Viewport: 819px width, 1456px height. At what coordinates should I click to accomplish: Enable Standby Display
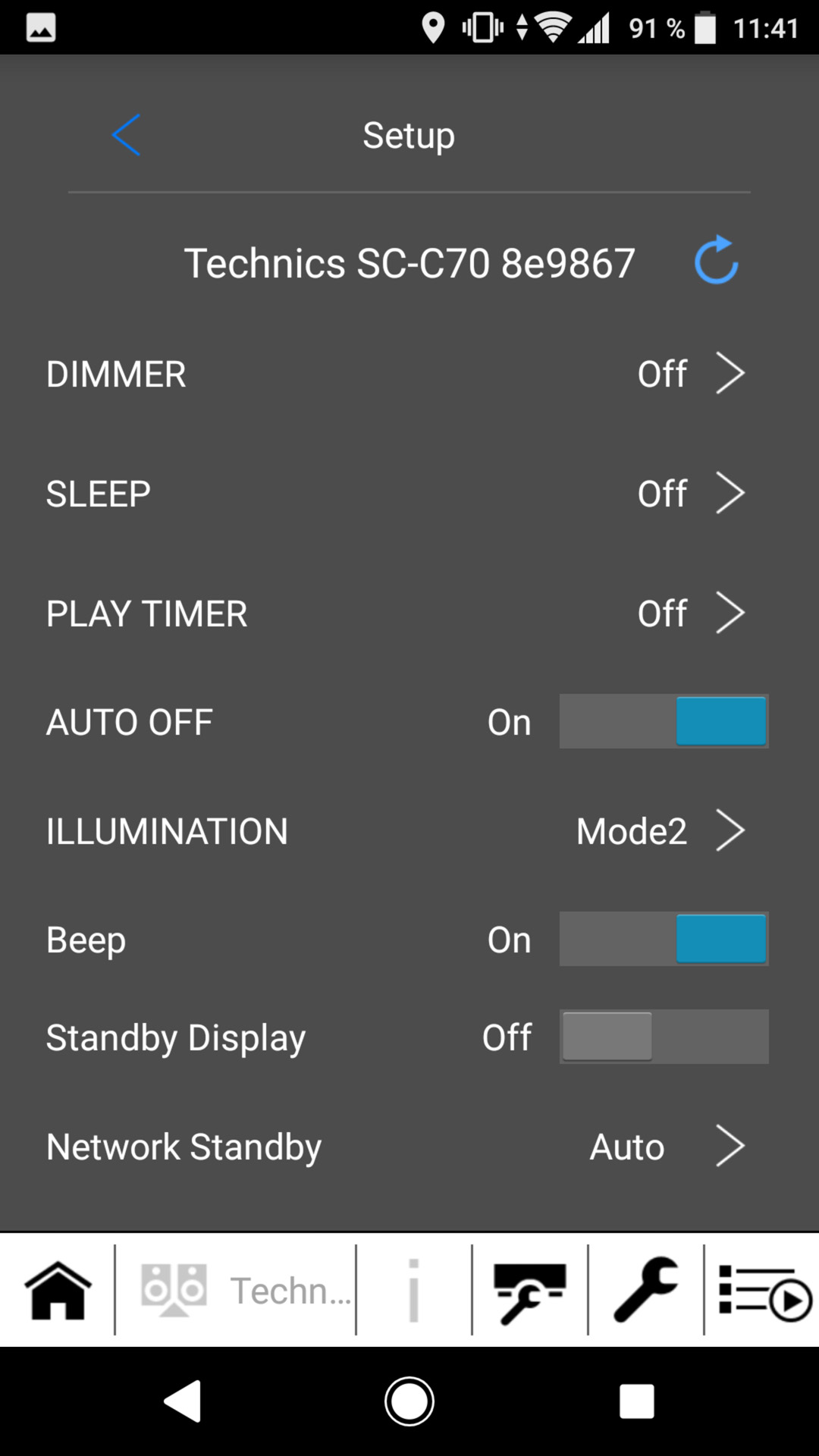click(x=664, y=1036)
